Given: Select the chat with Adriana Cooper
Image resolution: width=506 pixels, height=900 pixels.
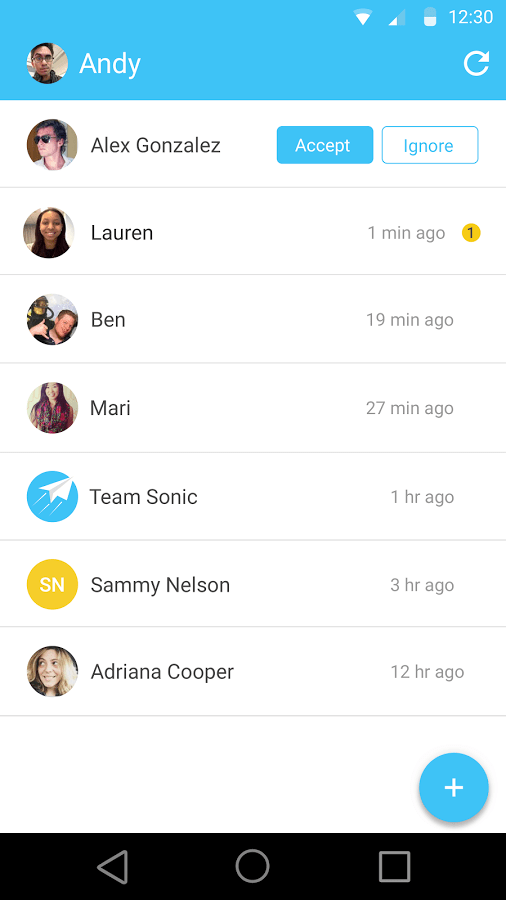Looking at the screenshot, I should tap(253, 672).
